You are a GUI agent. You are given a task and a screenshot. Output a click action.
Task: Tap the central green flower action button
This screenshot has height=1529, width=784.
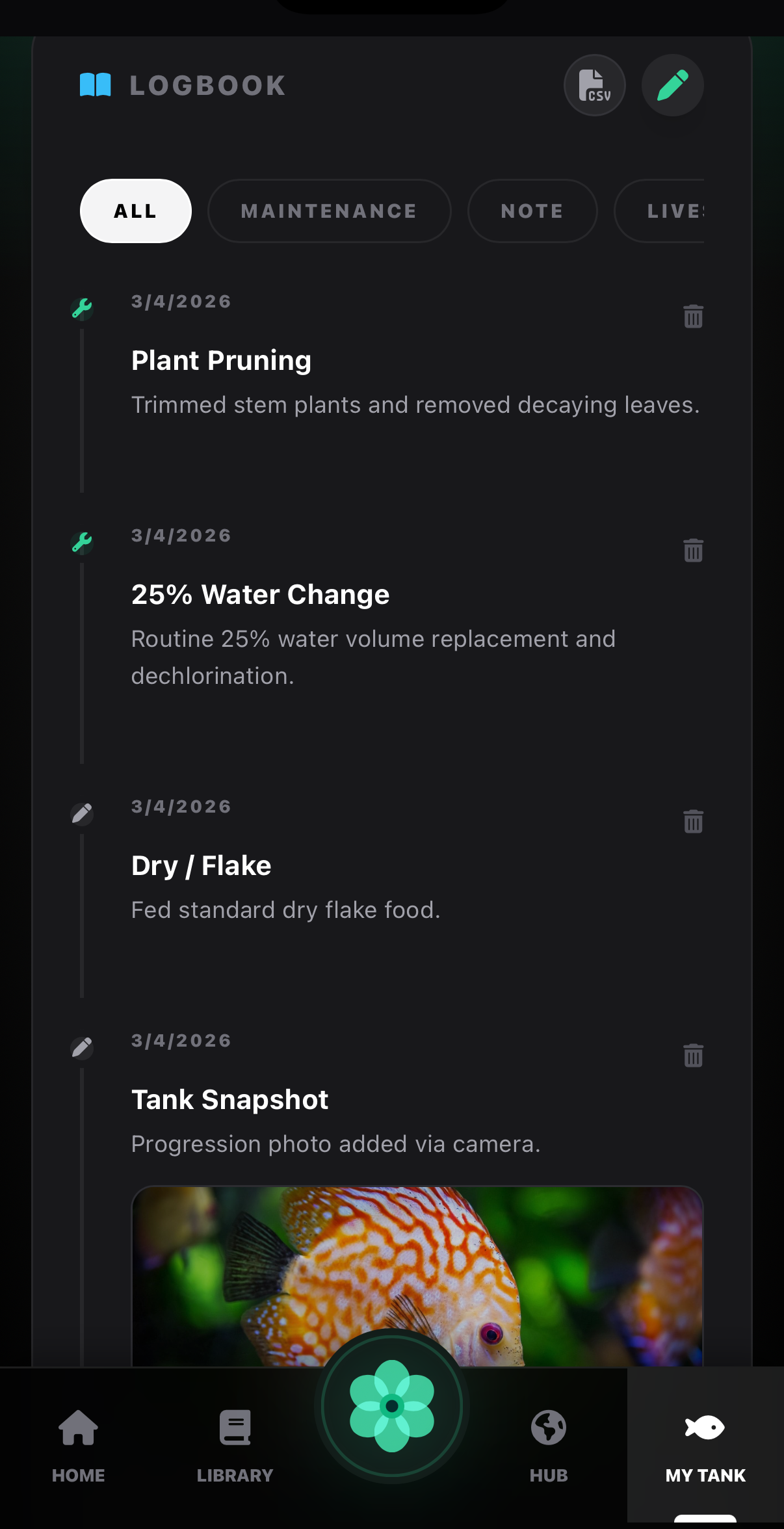point(392,1405)
